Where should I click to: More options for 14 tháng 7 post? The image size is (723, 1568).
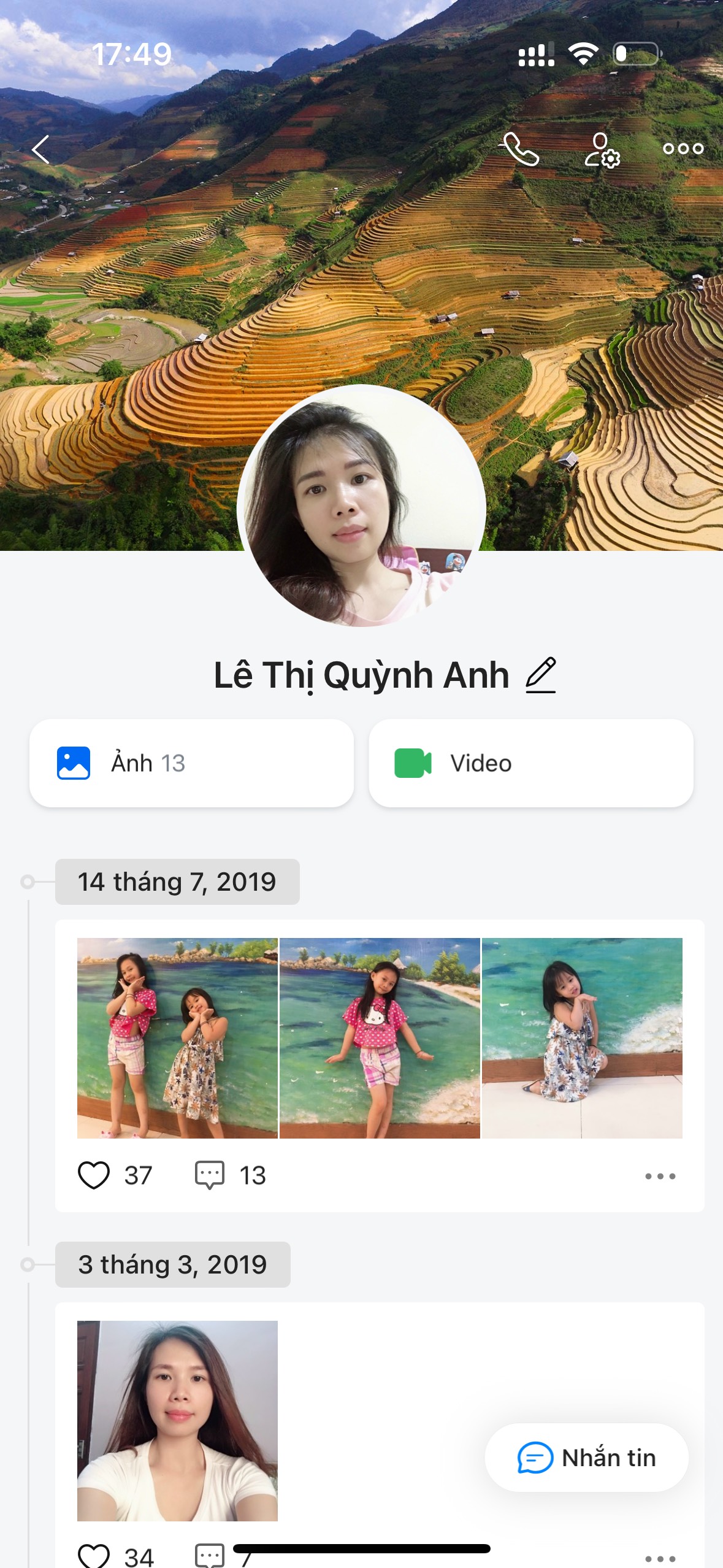[660, 1176]
